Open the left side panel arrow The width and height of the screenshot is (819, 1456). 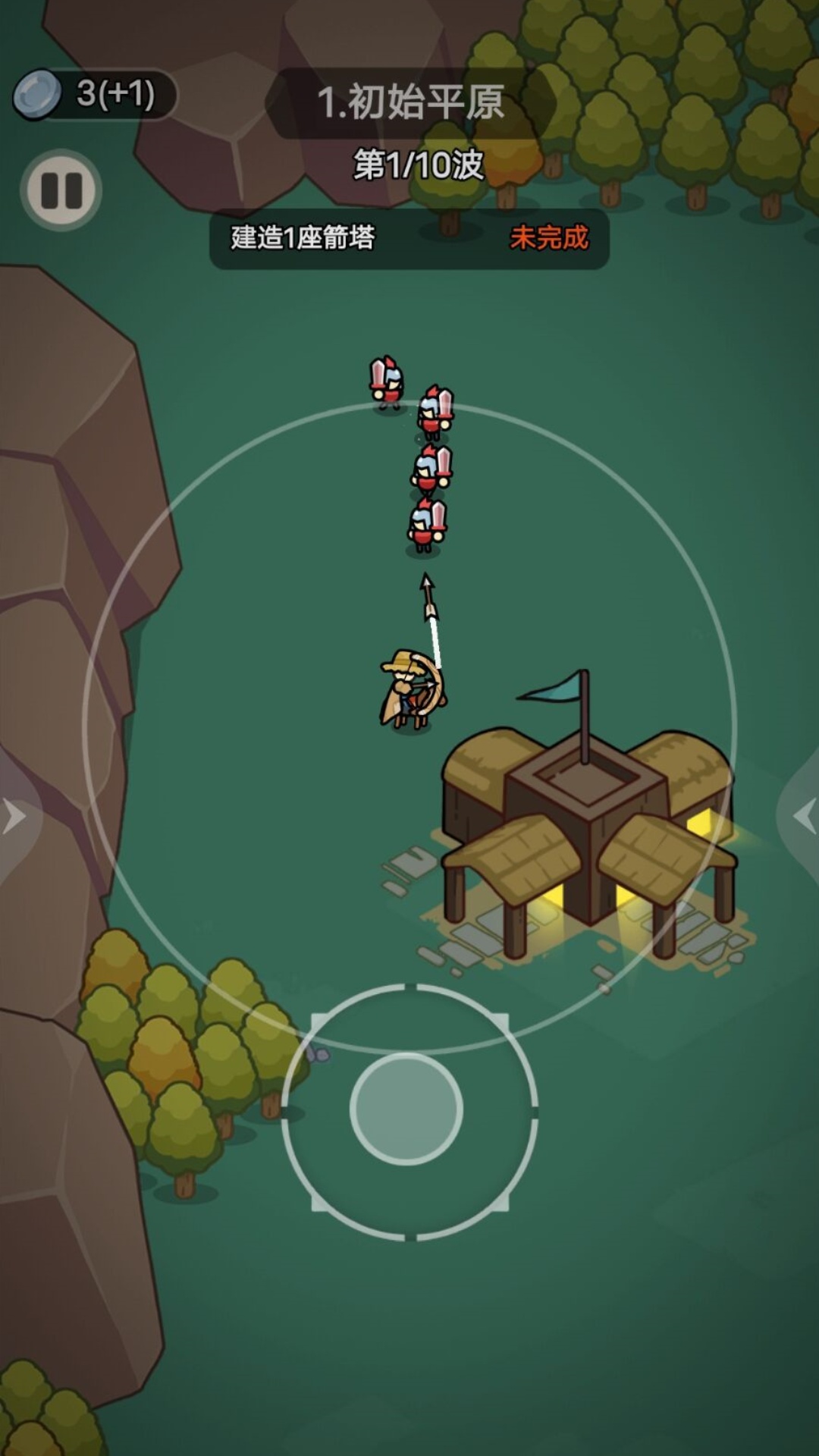click(15, 817)
